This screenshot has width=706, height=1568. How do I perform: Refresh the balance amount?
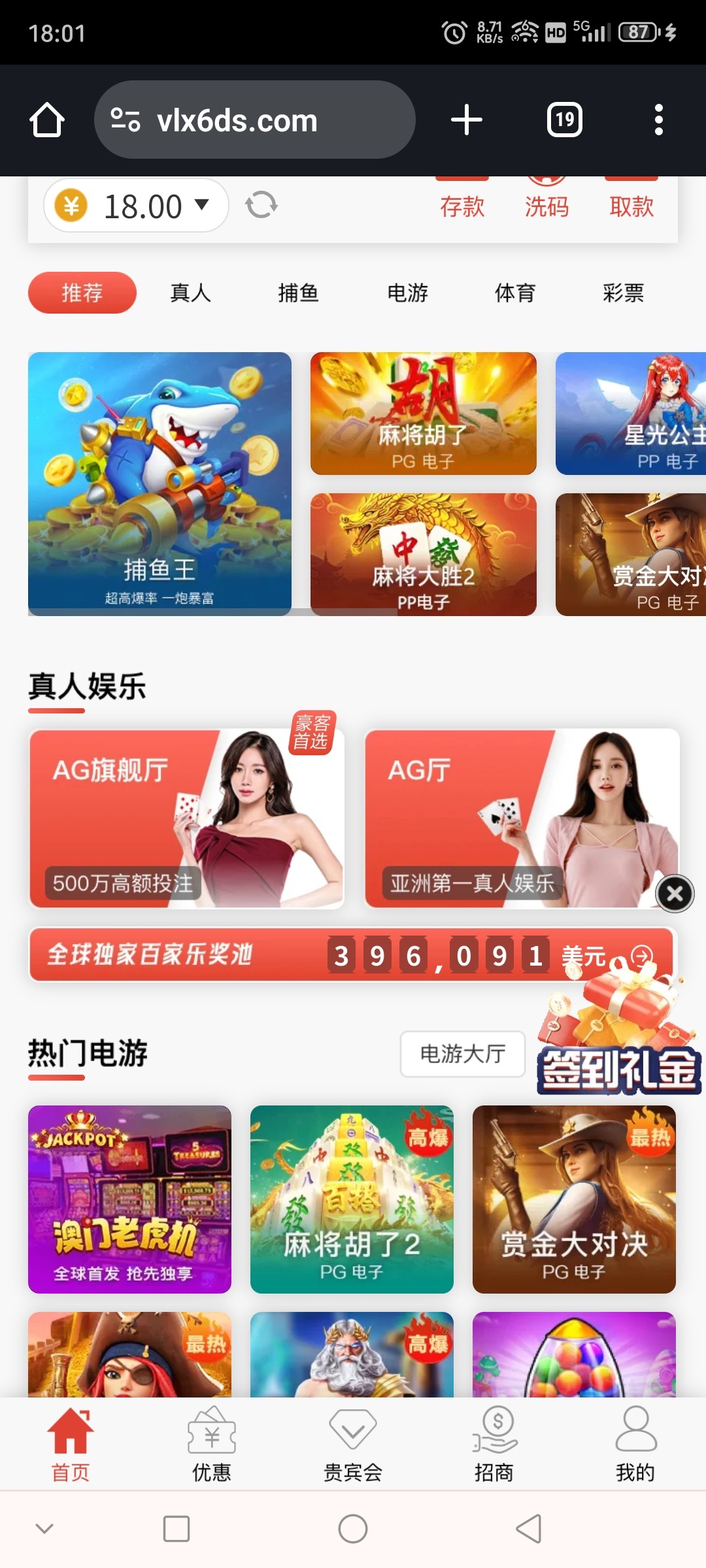[x=261, y=205]
